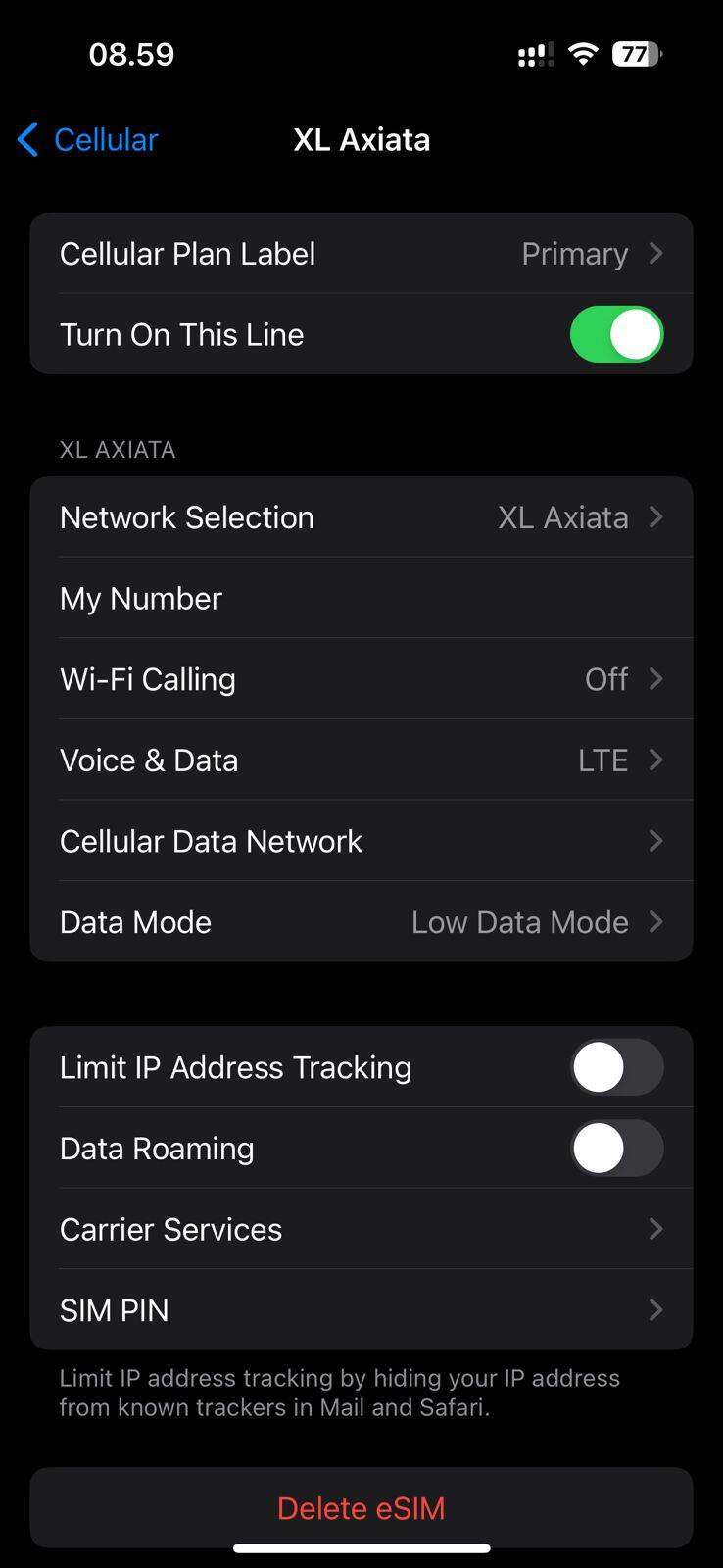
Task: Enable Limit IP Address Tracking
Action: tap(616, 1067)
